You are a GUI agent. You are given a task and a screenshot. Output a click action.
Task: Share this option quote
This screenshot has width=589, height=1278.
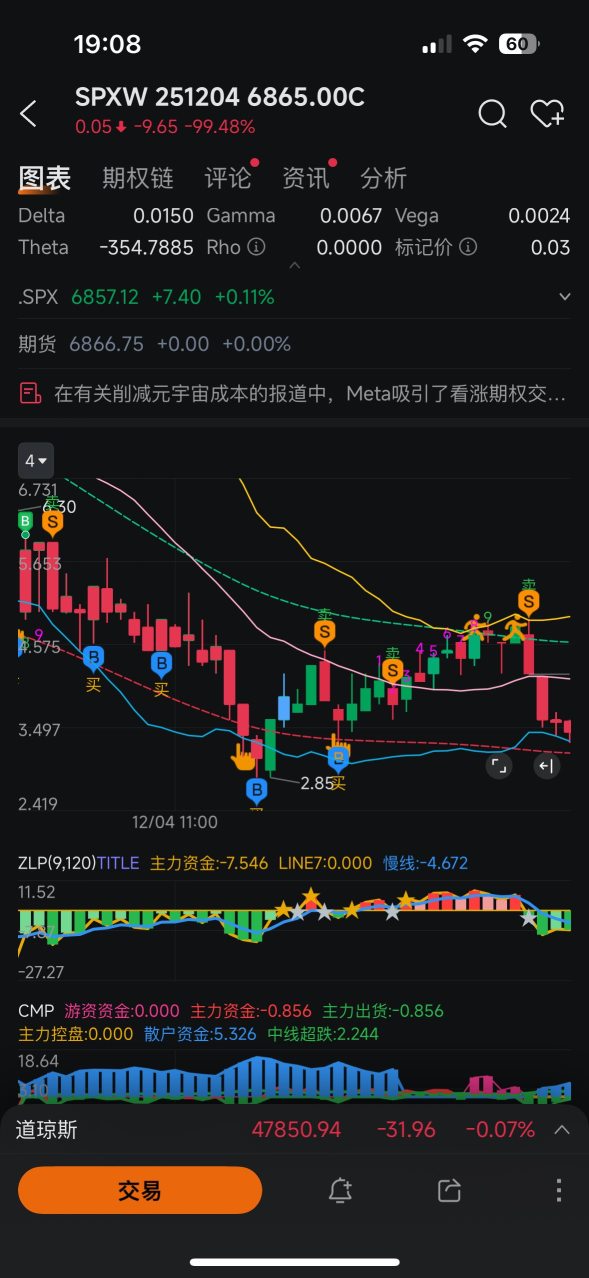pos(449,1190)
